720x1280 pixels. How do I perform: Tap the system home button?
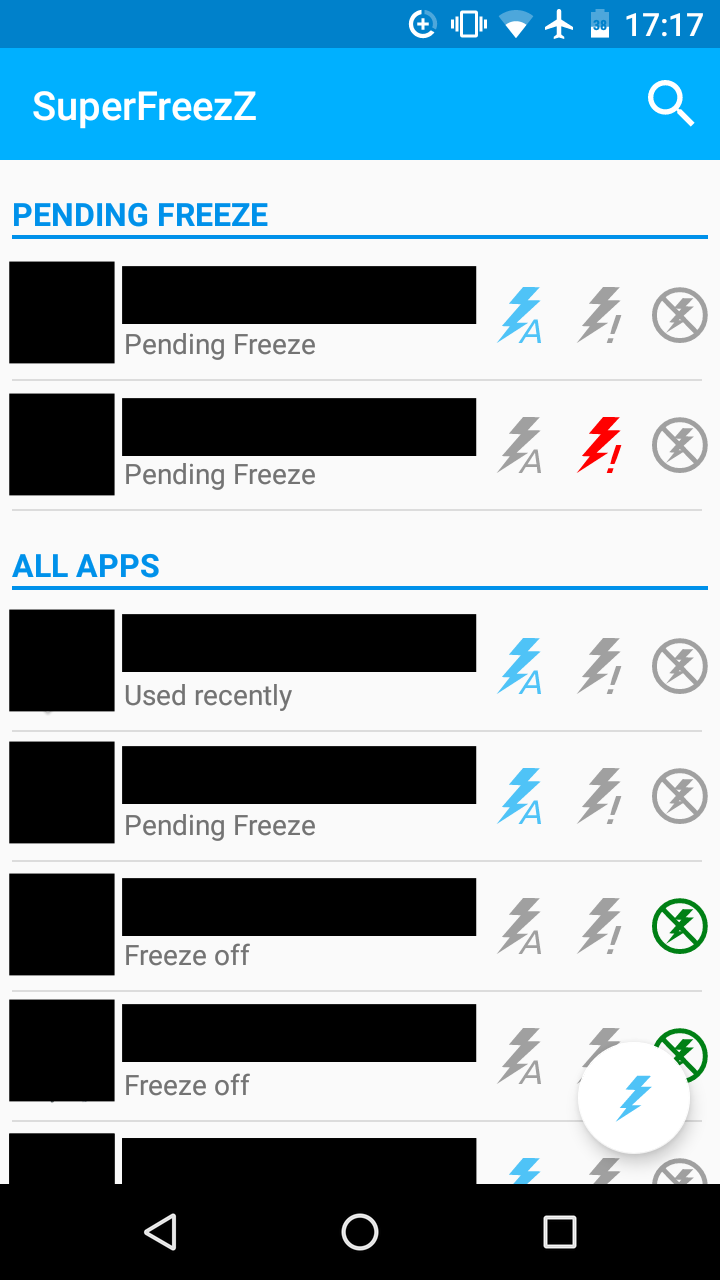[x=360, y=1232]
